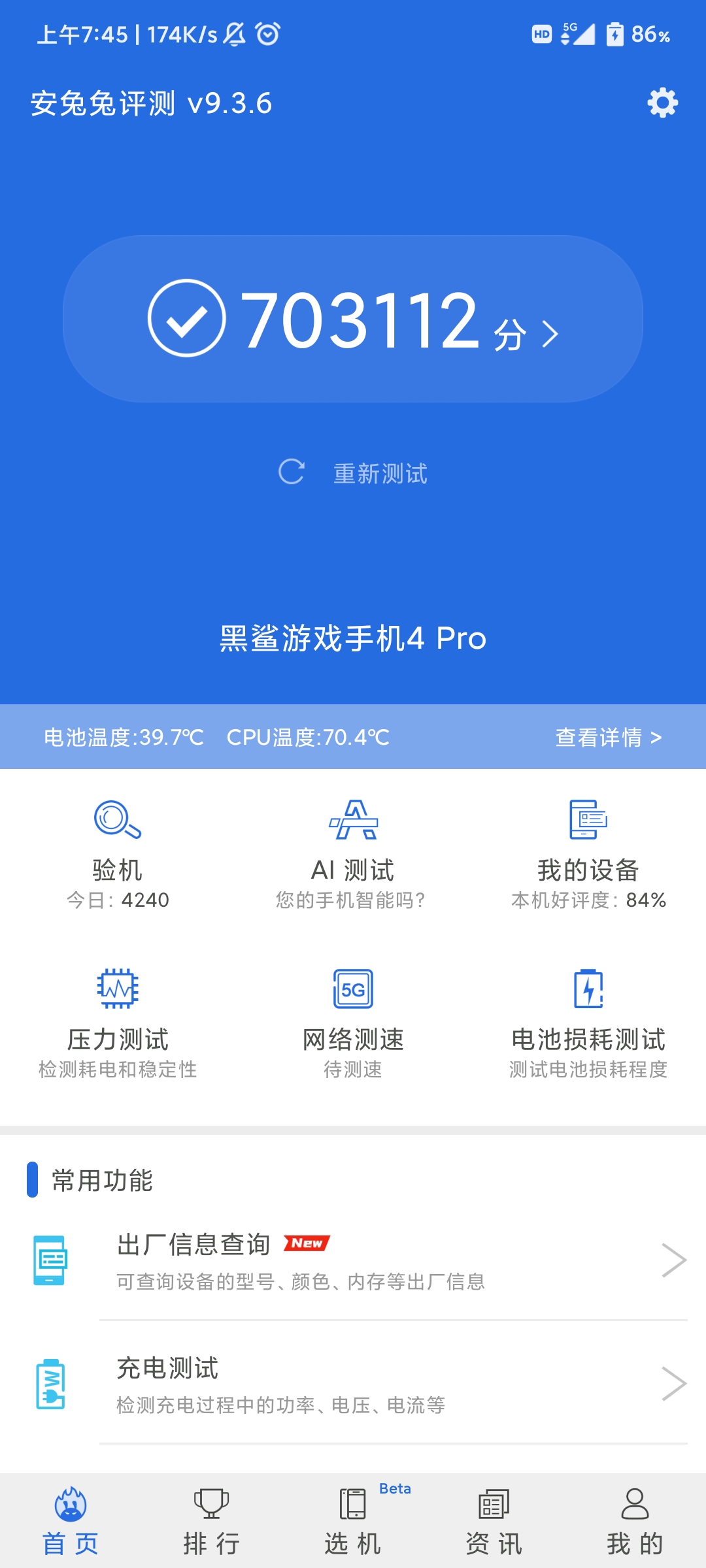Open the 我的 profile tab

635,1522
